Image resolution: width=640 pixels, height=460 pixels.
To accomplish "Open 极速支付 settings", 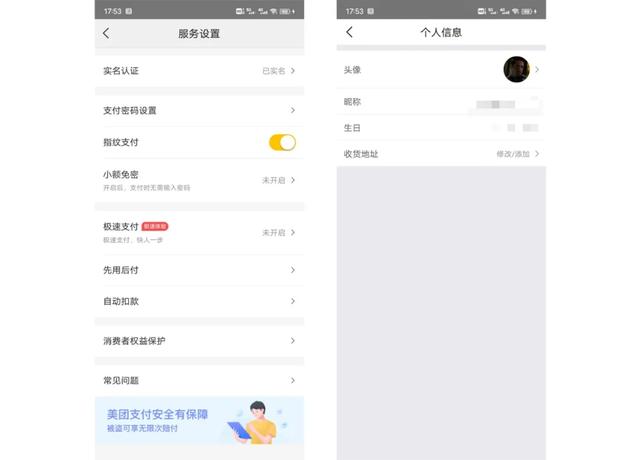I will [199, 232].
